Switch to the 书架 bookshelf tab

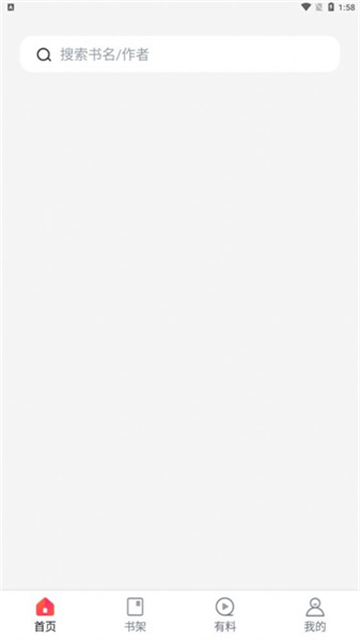pos(135,615)
